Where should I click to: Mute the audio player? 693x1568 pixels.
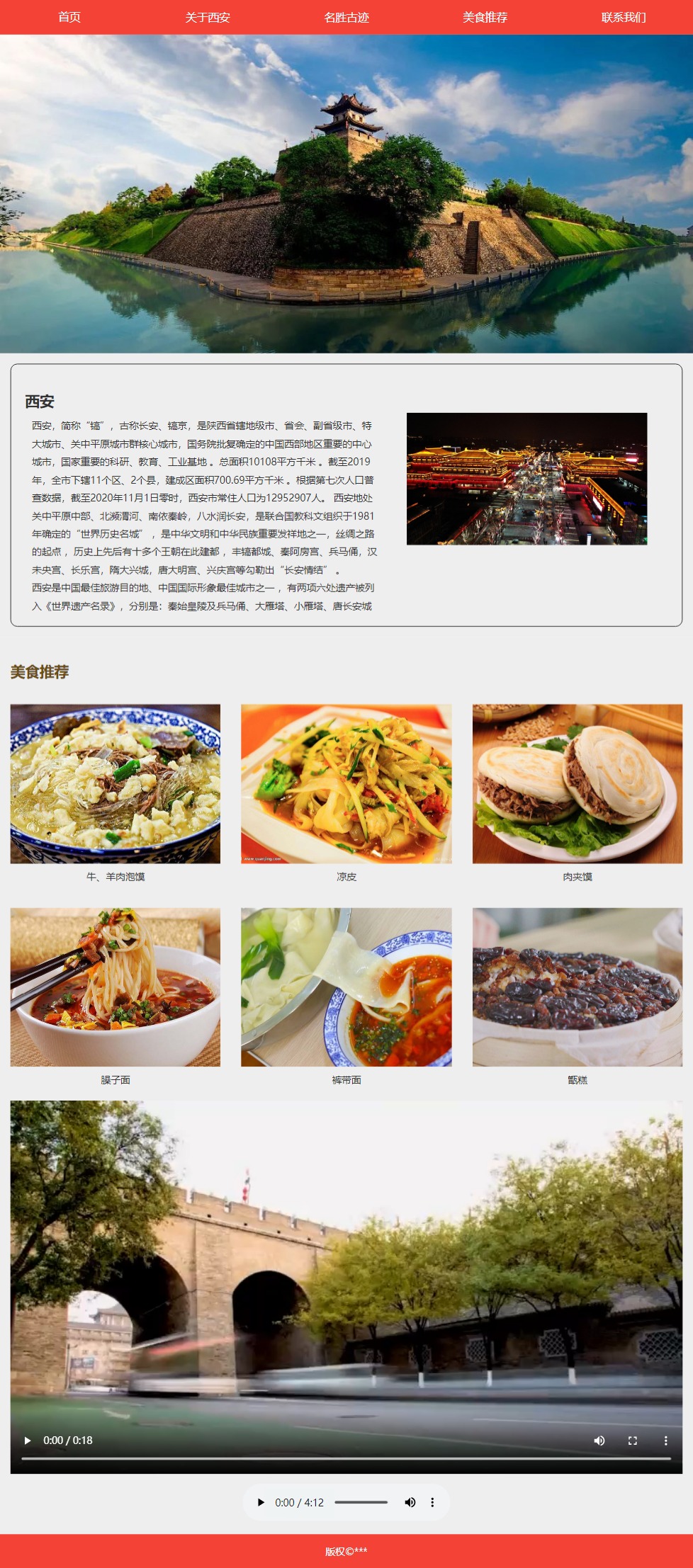410,1502
